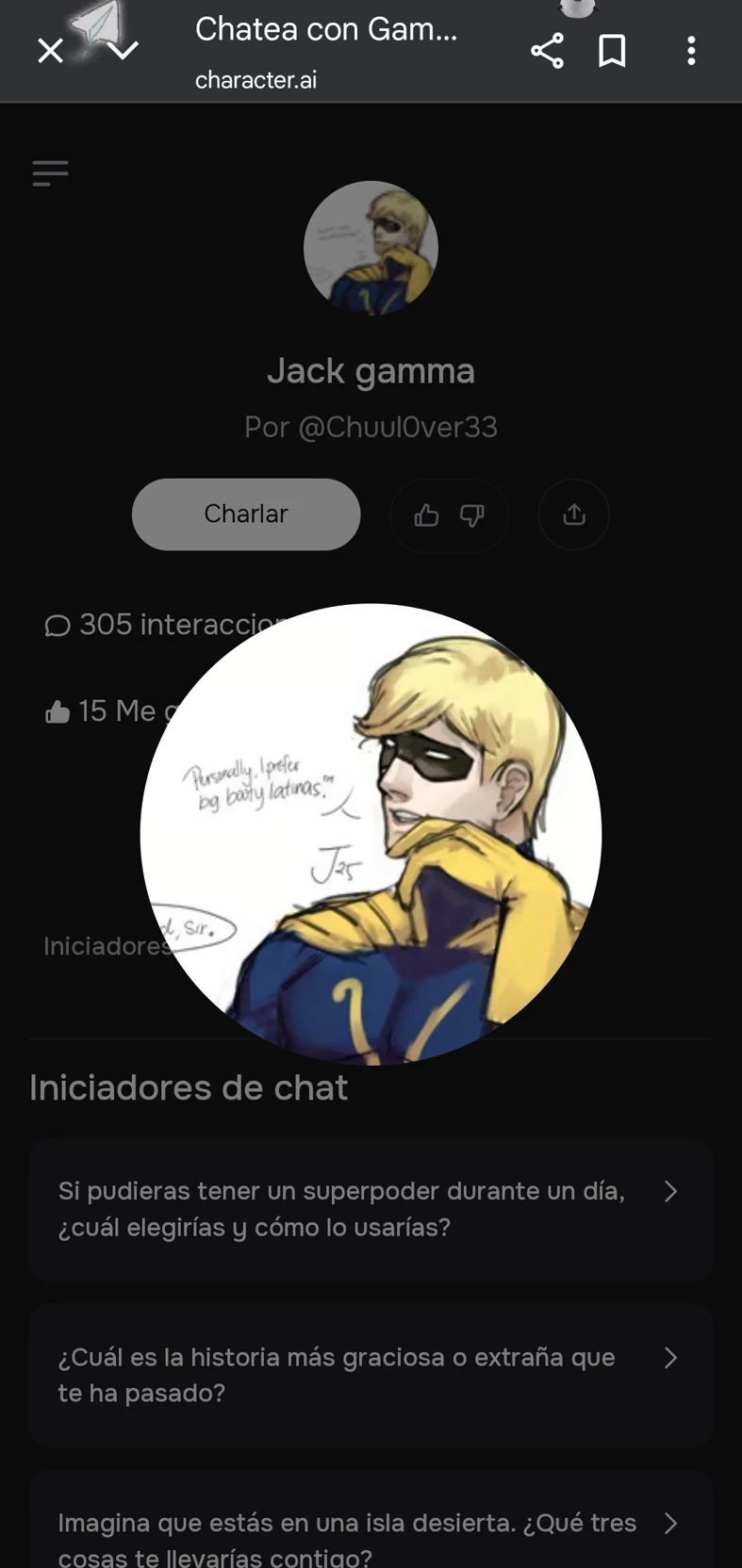Expand the browser tab dropdown arrow
This screenshot has width=742, height=1568.
124,51
